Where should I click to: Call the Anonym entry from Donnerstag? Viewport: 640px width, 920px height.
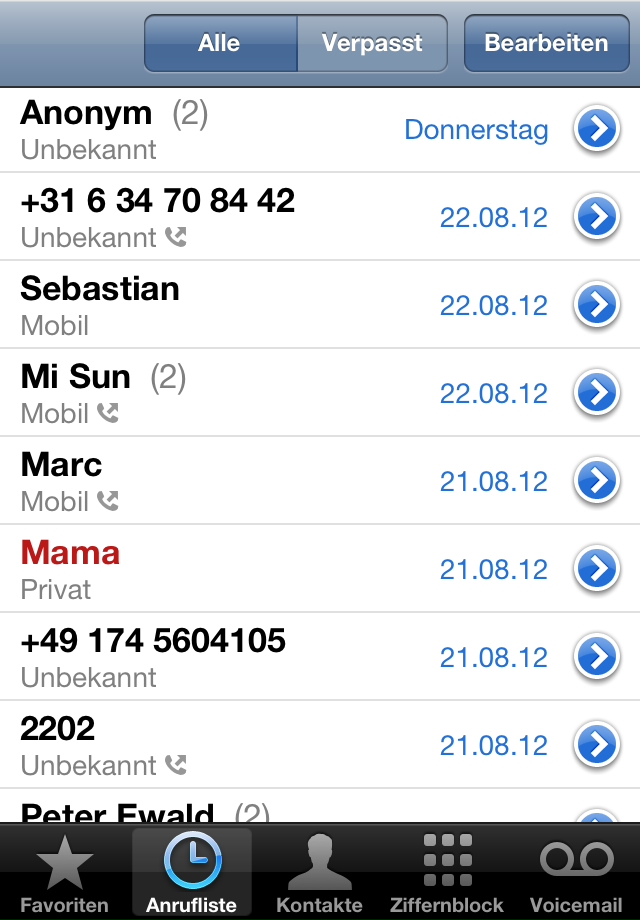200,130
